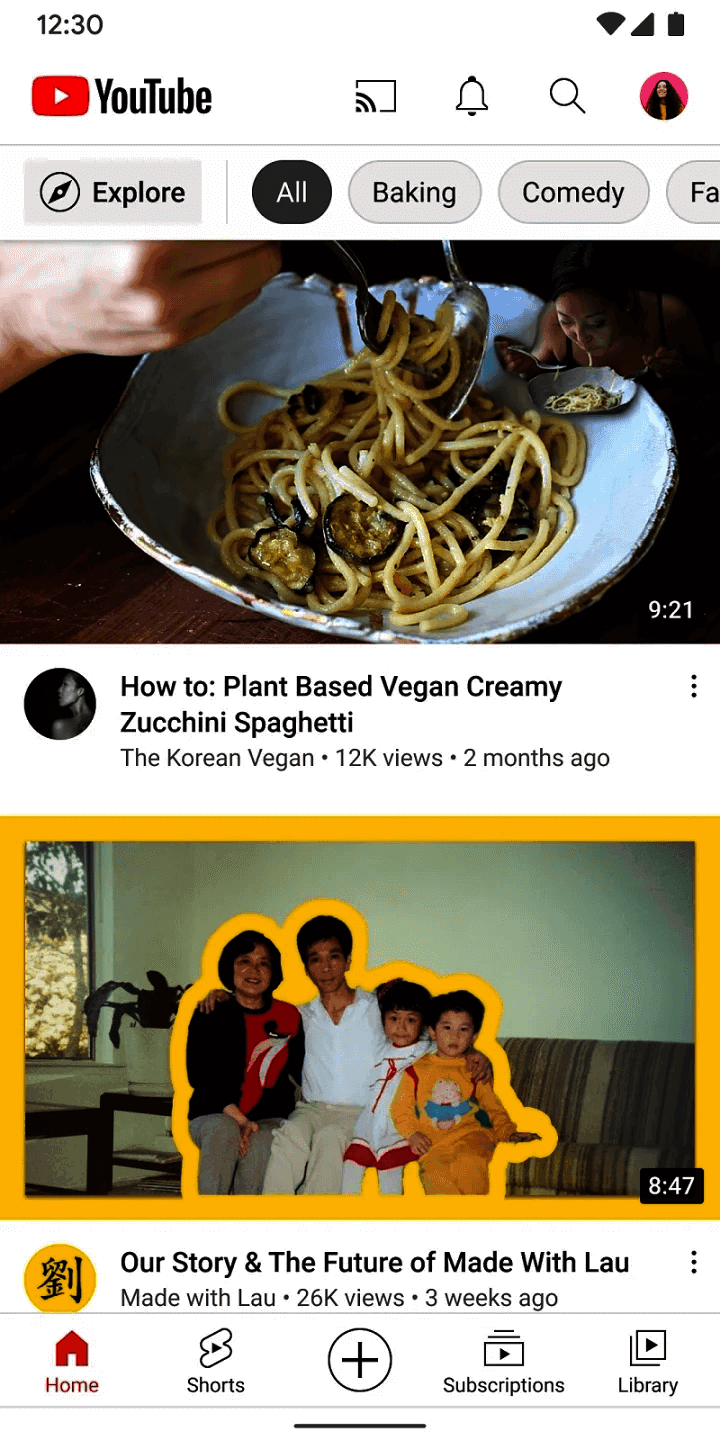720x1440 pixels.
Task: Select the All filter chip
Action: pyautogui.click(x=291, y=192)
